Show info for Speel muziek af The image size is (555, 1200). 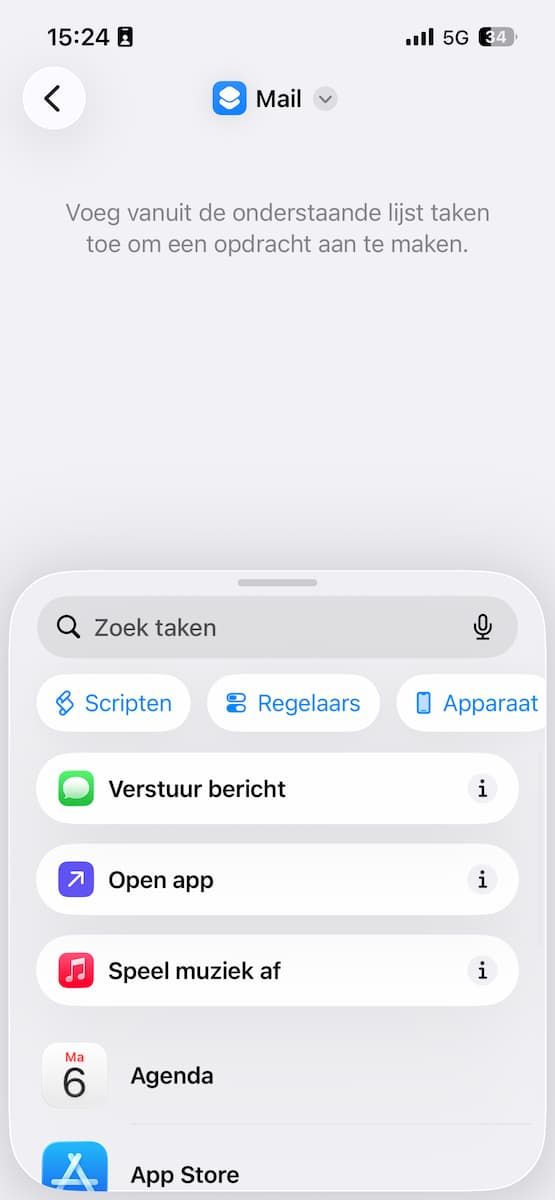(482, 970)
